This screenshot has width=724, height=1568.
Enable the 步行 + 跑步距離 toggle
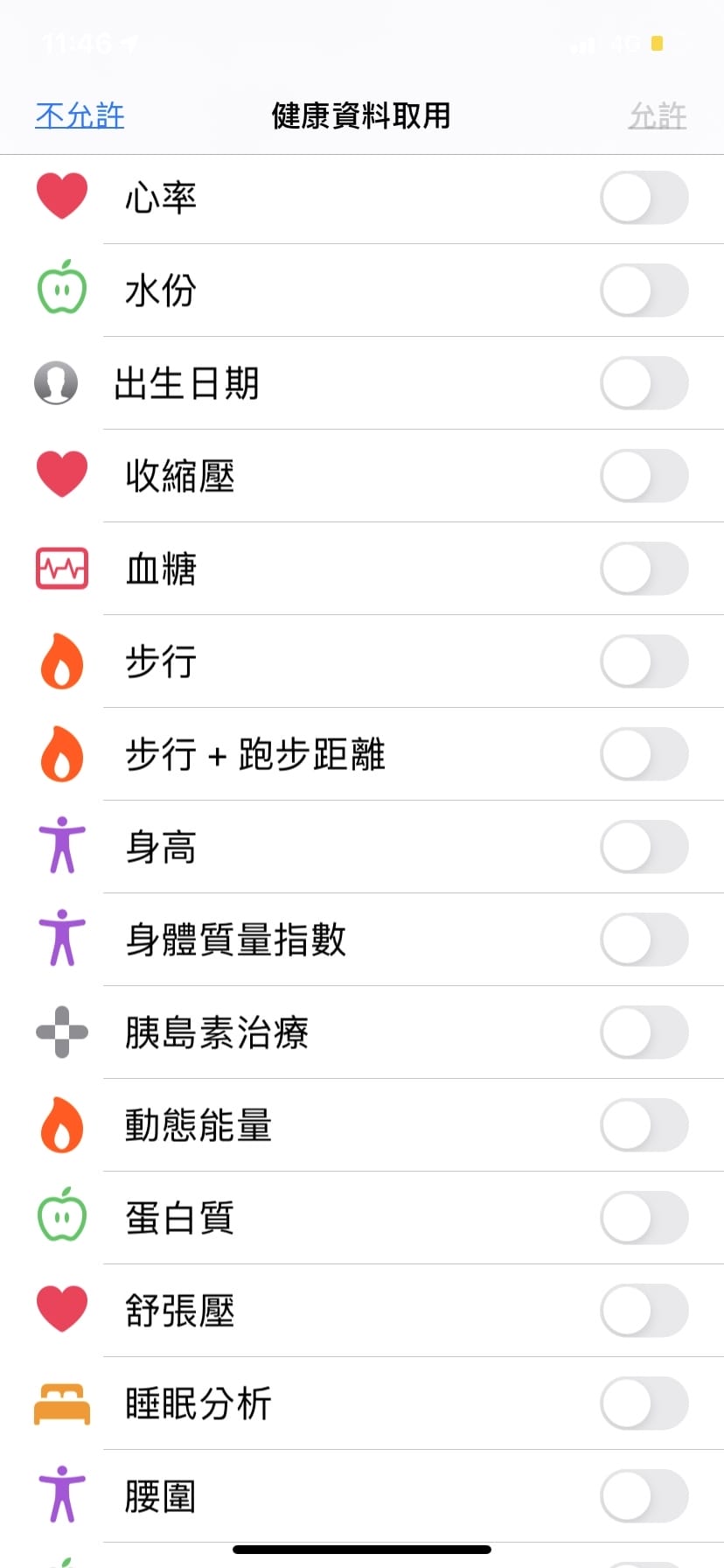point(644,753)
